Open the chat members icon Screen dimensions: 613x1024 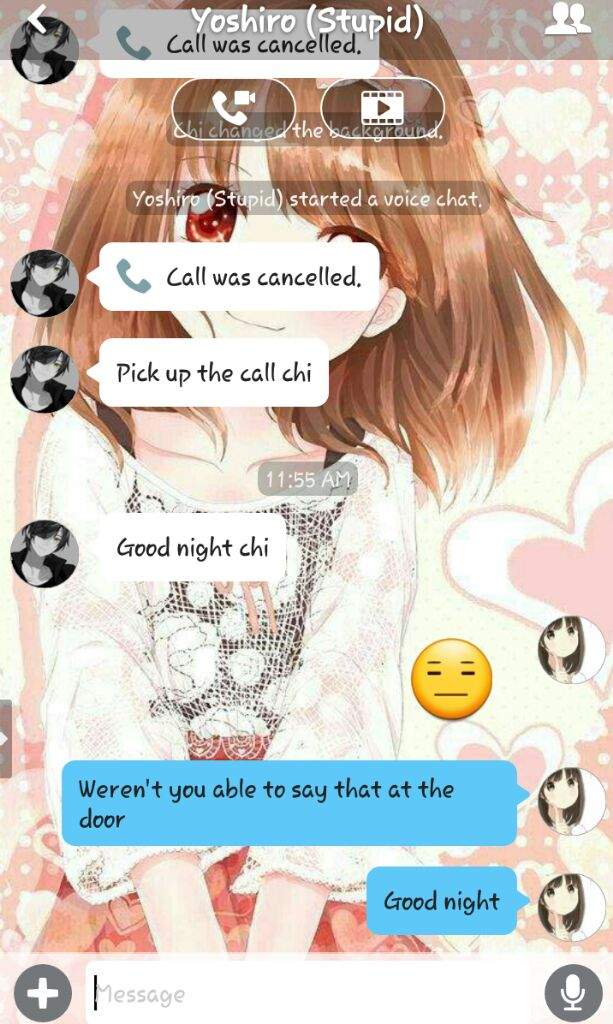(567, 19)
